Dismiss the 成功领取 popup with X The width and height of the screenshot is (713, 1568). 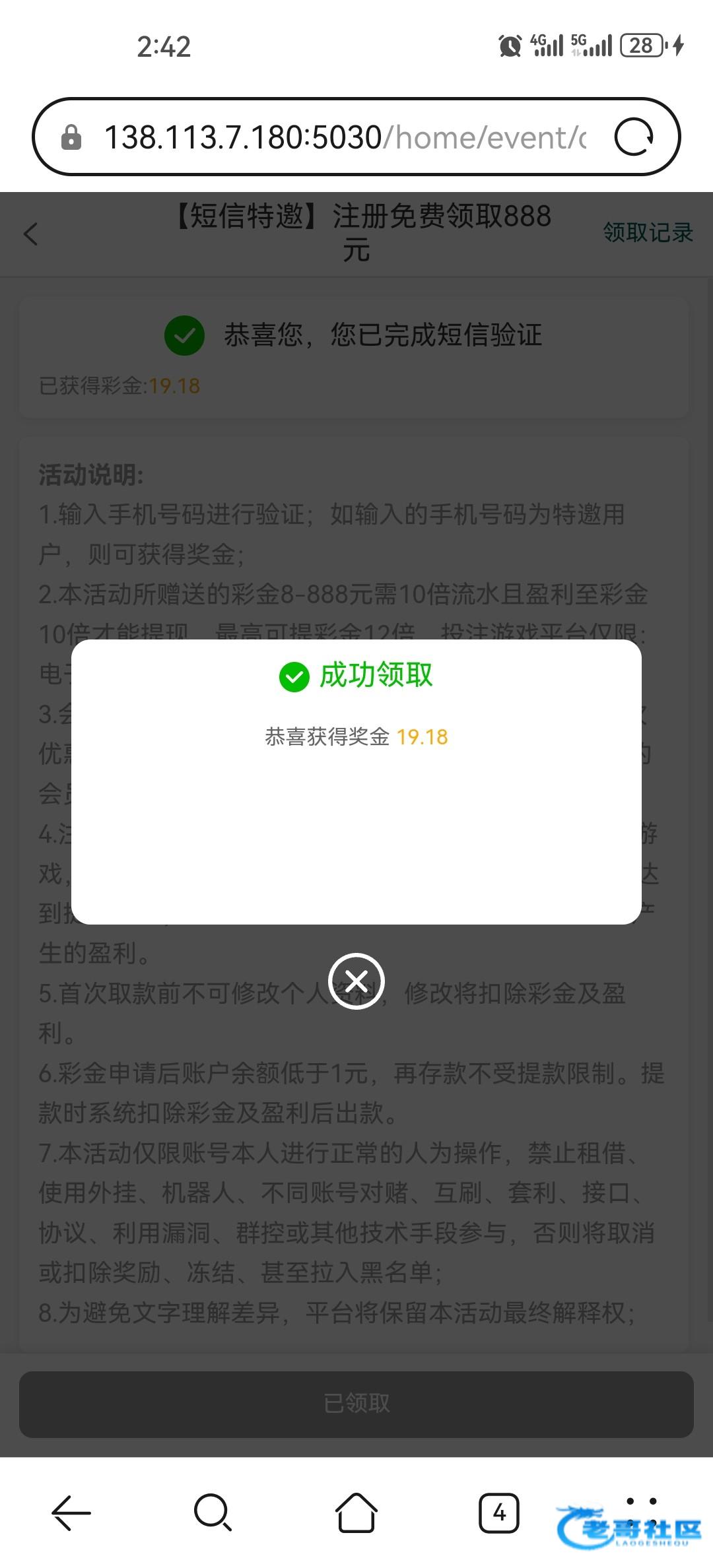[x=356, y=981]
